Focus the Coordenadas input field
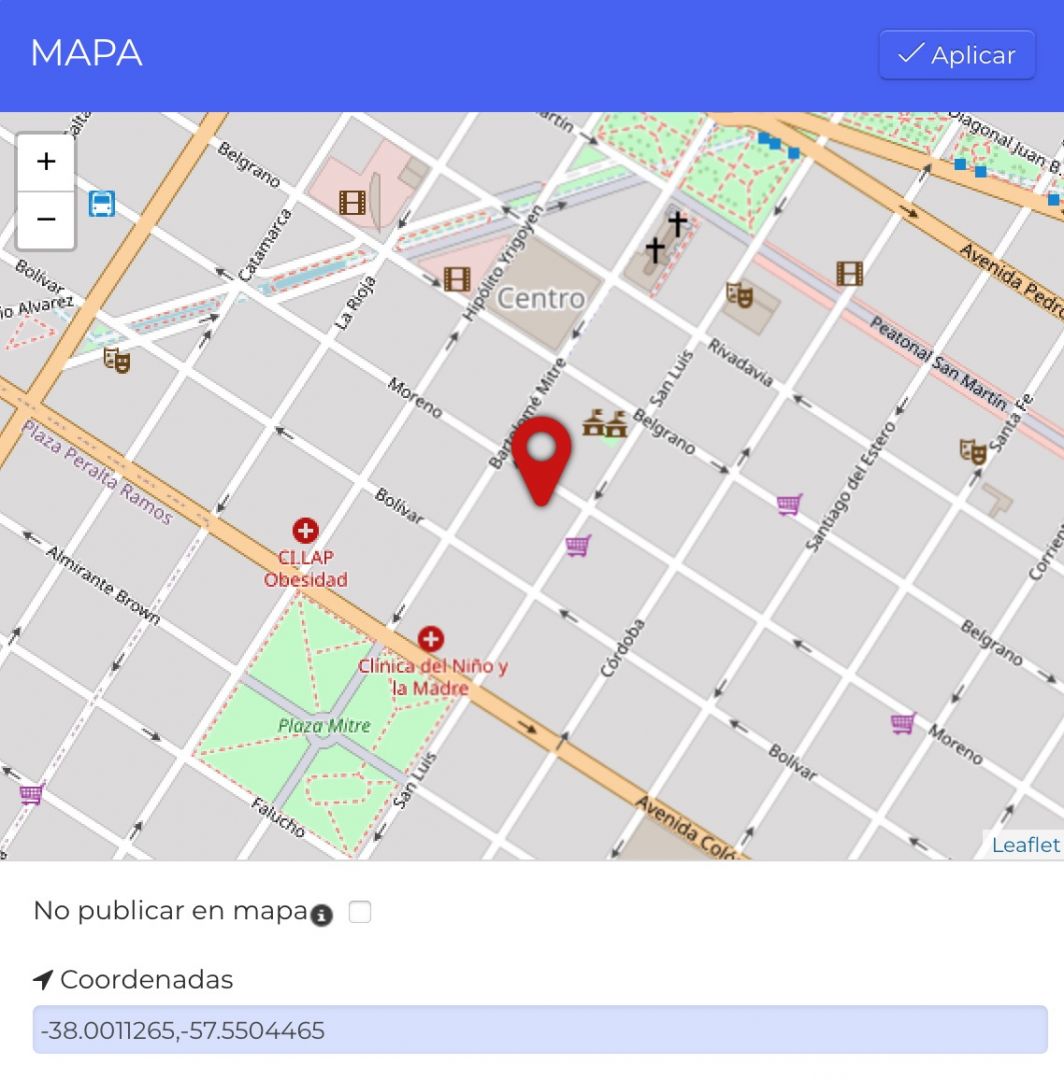Viewport: 1064px width, 1080px height. [x=540, y=1030]
